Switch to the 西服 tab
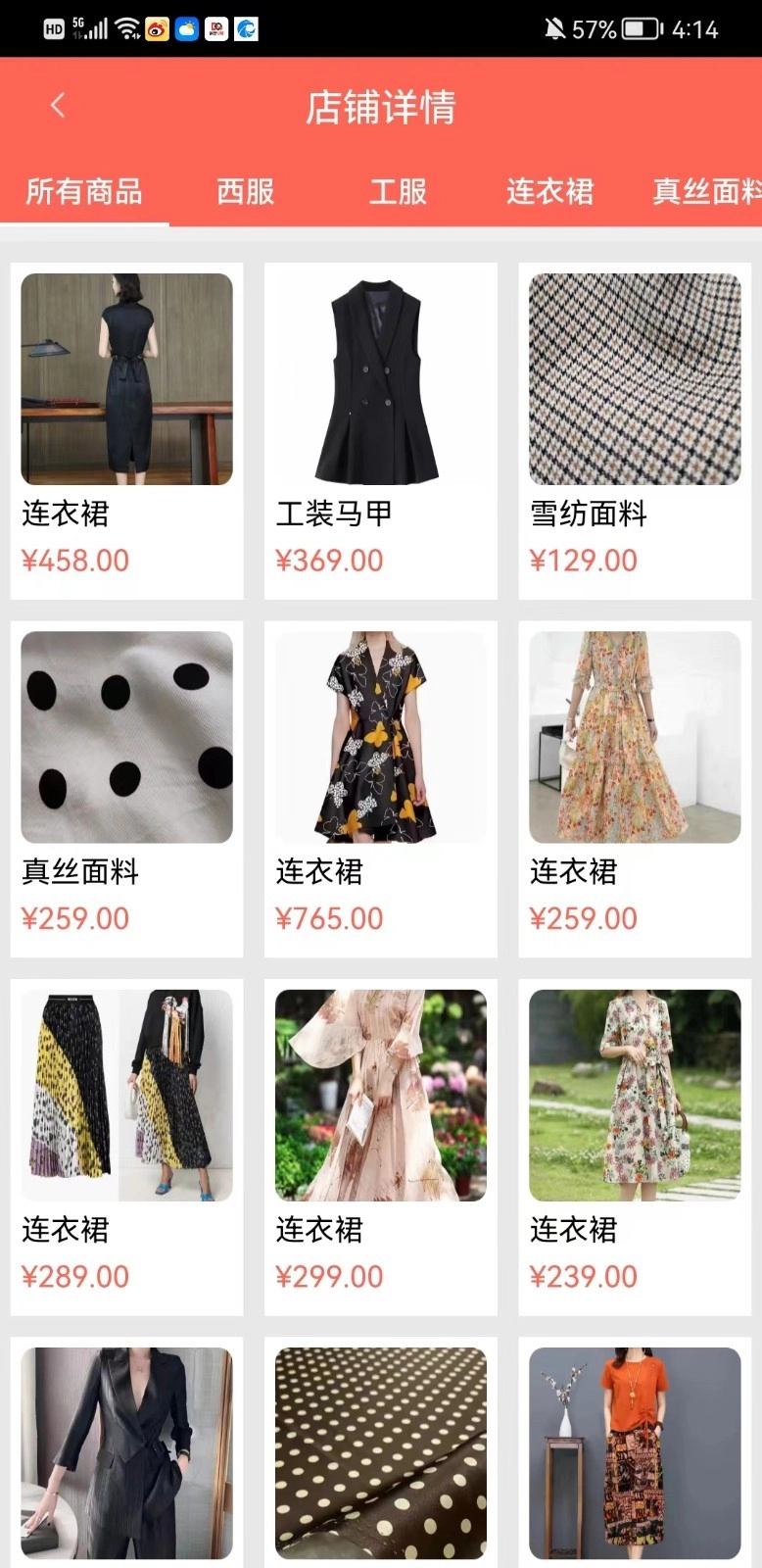 245,191
